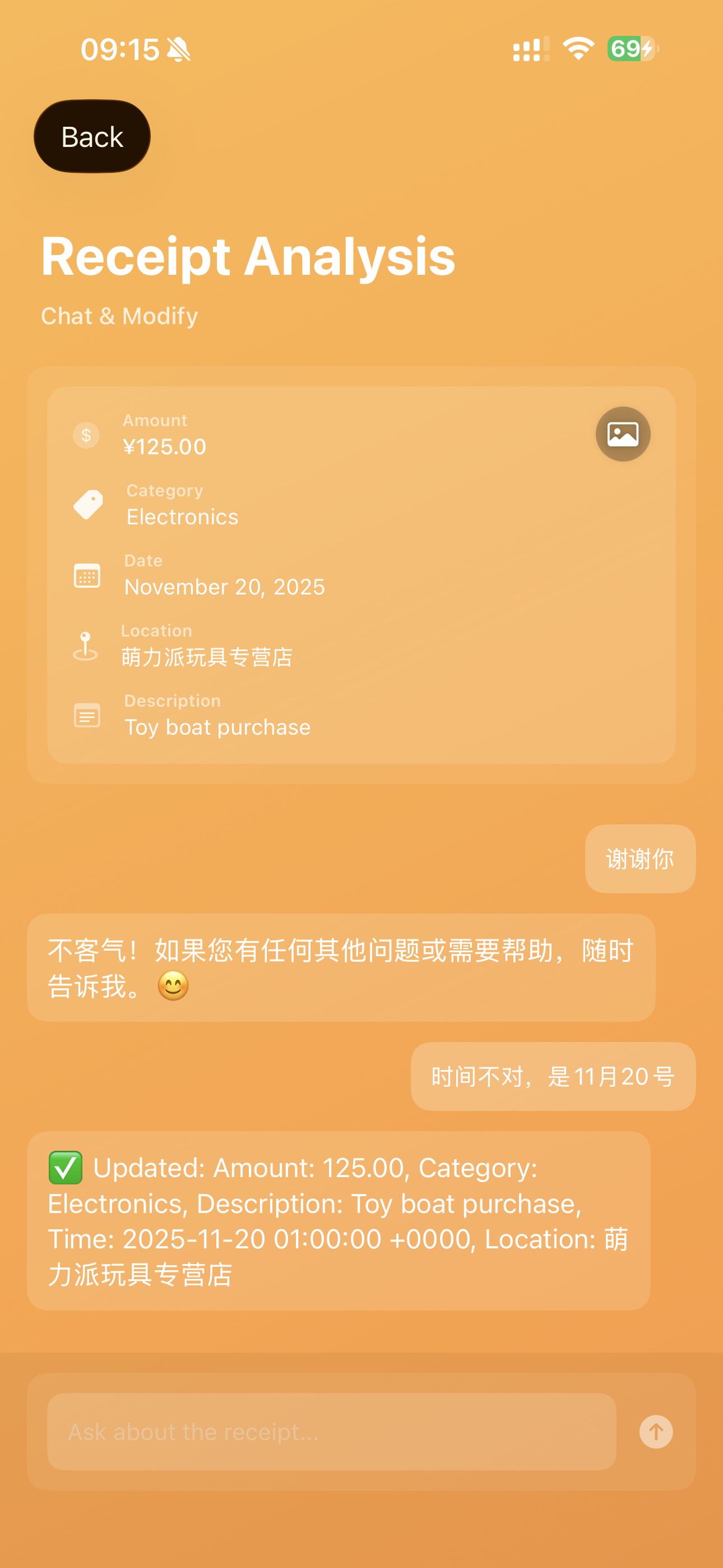Focus the 'Ask about the receipt' field
This screenshot has width=723, height=1568.
pos(332,1432)
